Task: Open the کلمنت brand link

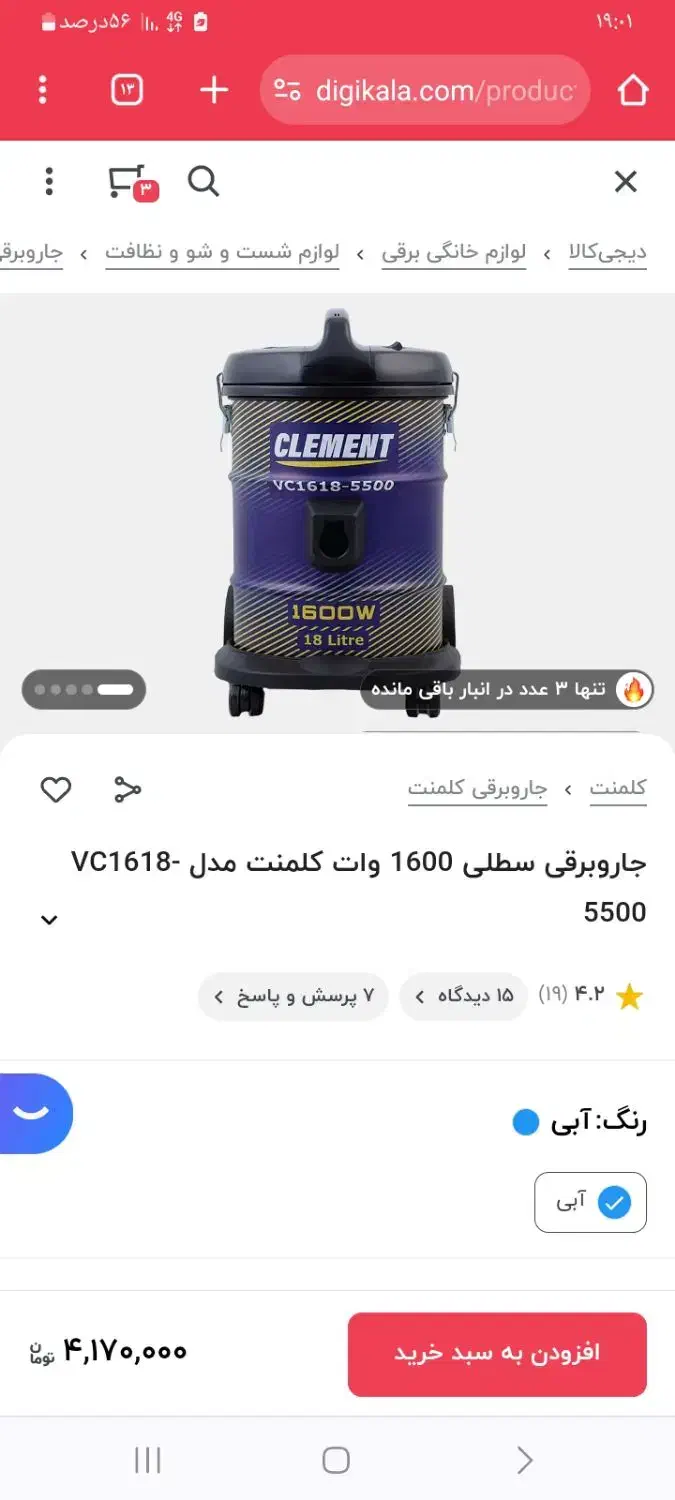Action: click(x=617, y=788)
